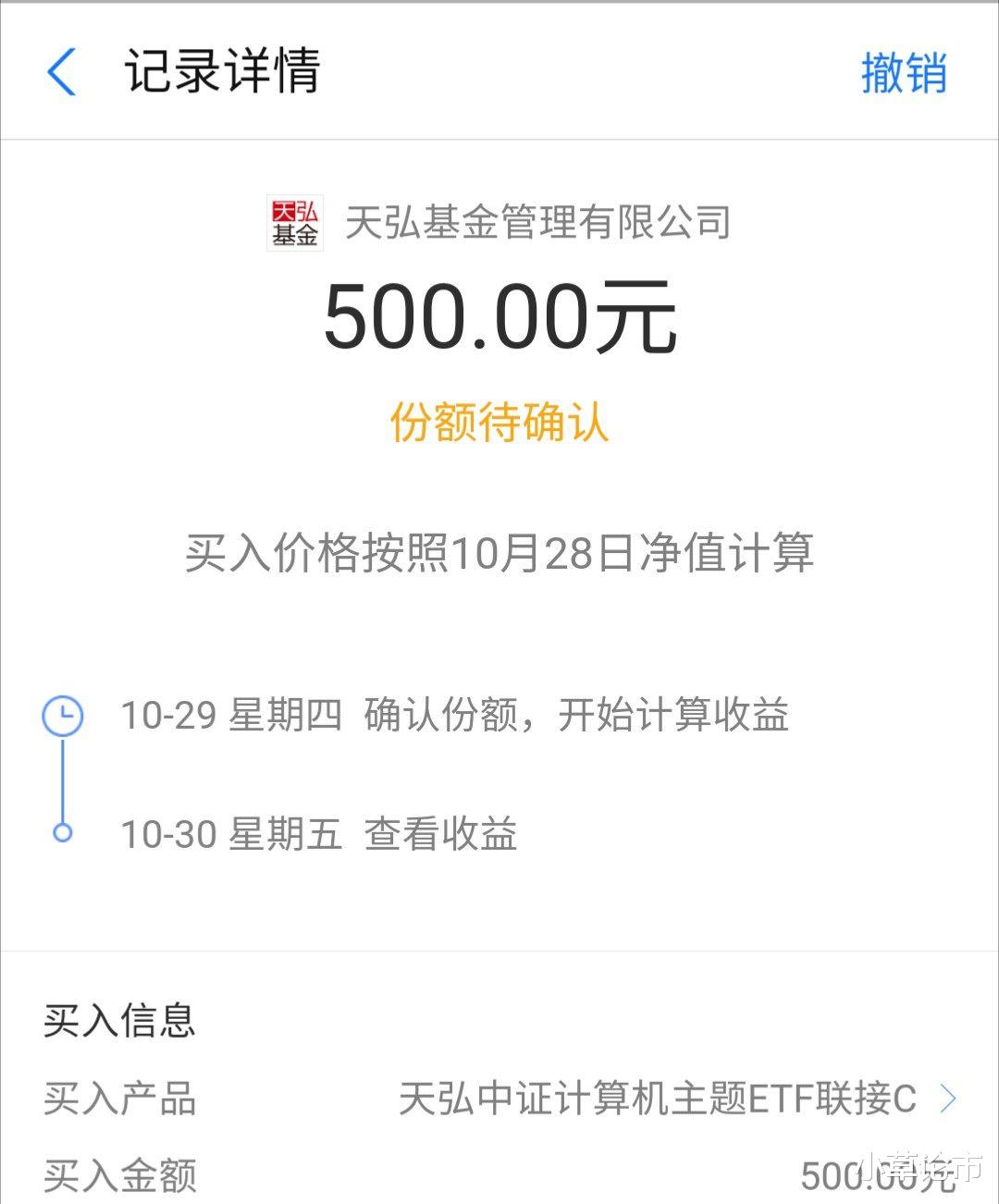Viewport: 999px width, 1204px height.
Task: Click the right chevron next to ETF联接C
Action: pyautogui.click(x=949, y=1099)
